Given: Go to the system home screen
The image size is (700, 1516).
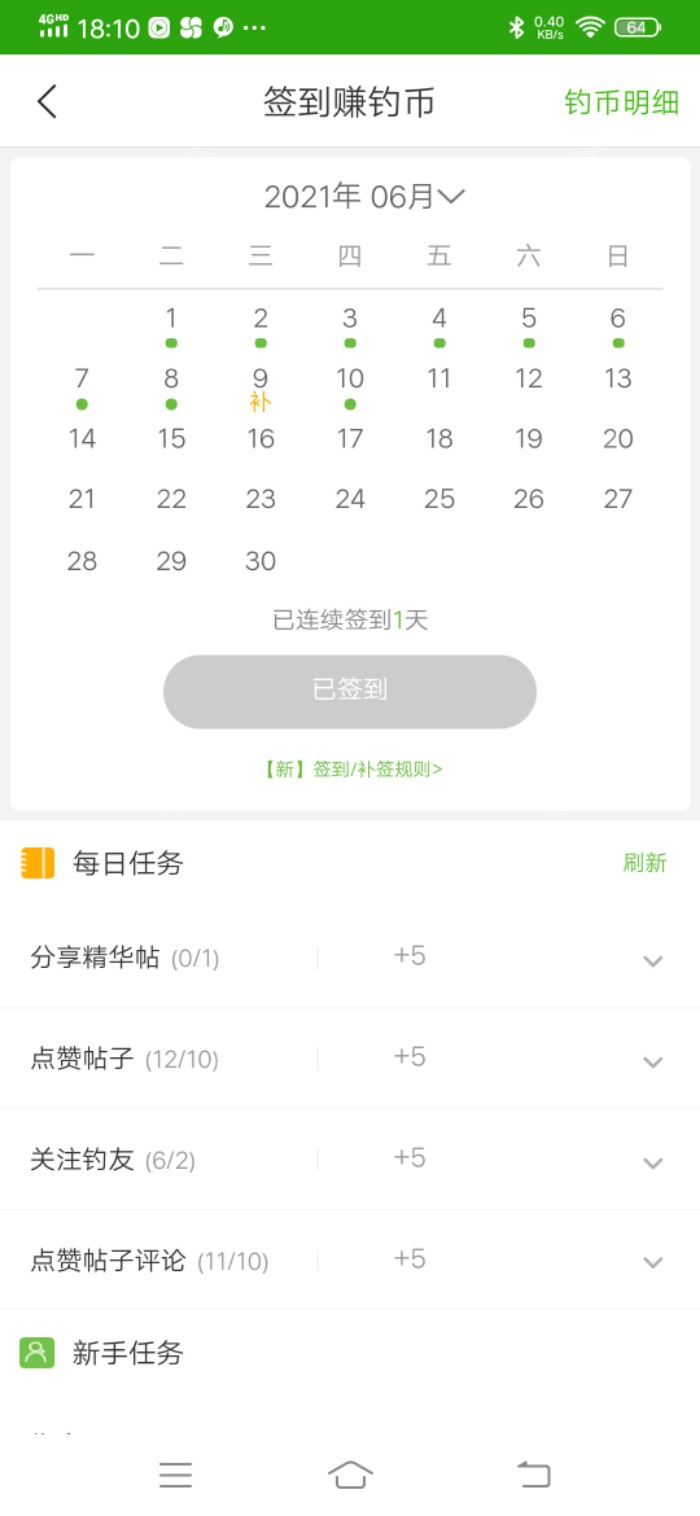Looking at the screenshot, I should tap(350, 1474).
